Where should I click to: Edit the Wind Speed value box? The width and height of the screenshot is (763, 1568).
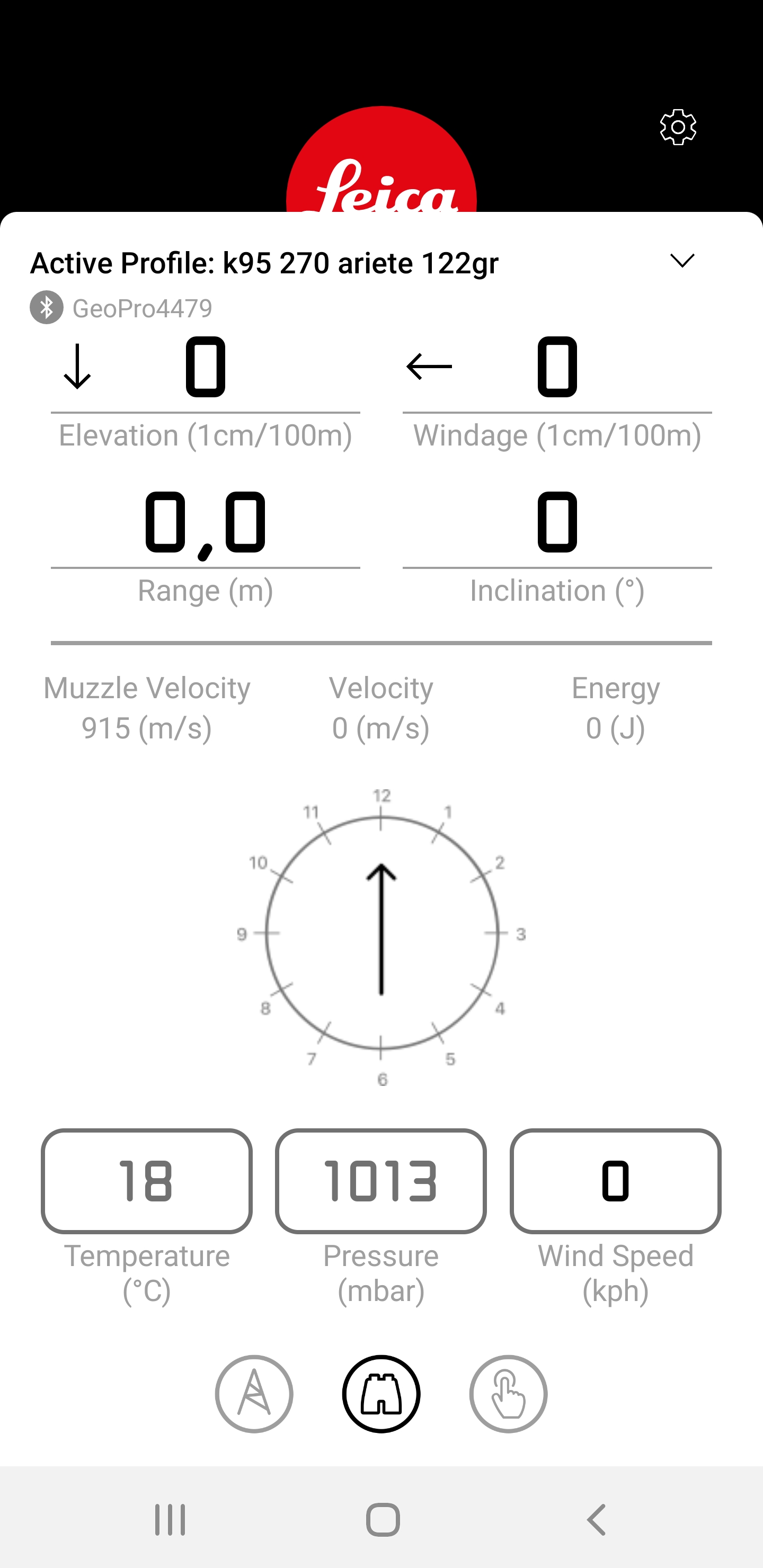click(x=615, y=1181)
